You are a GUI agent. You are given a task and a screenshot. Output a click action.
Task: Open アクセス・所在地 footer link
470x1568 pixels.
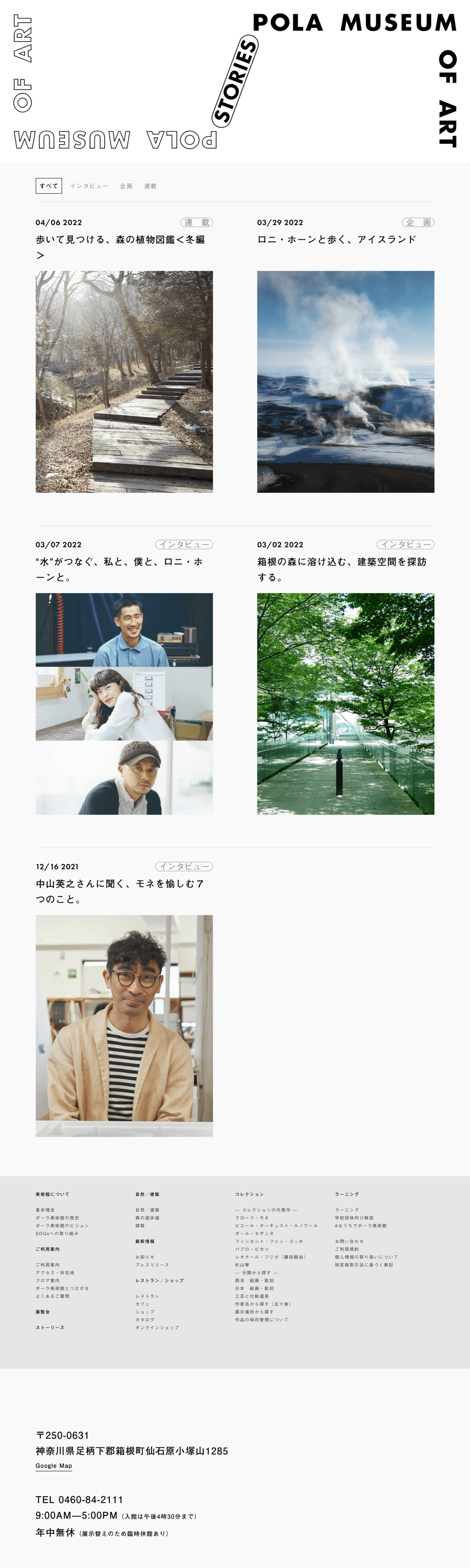click(55, 1273)
